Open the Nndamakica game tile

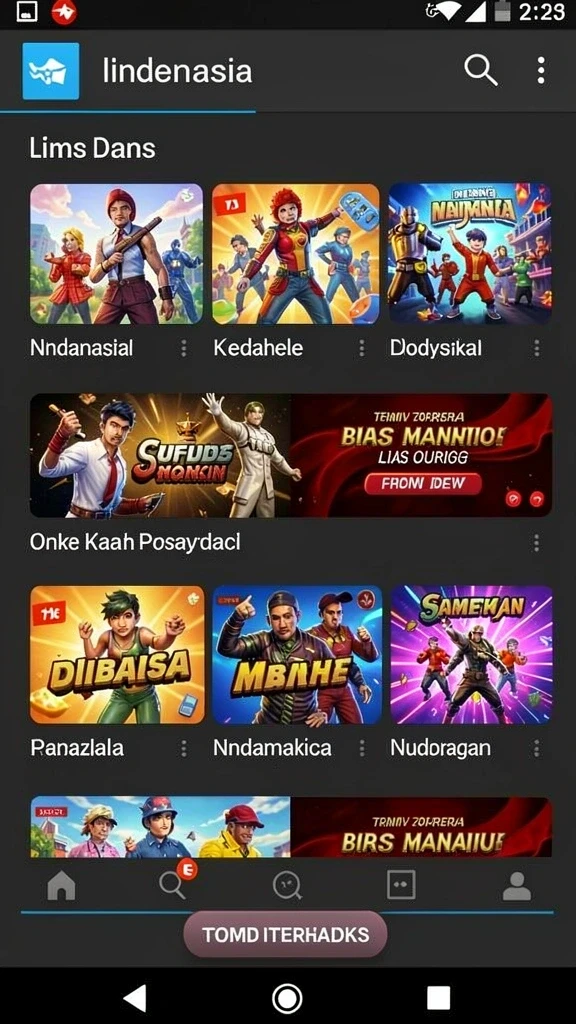[x=297, y=655]
